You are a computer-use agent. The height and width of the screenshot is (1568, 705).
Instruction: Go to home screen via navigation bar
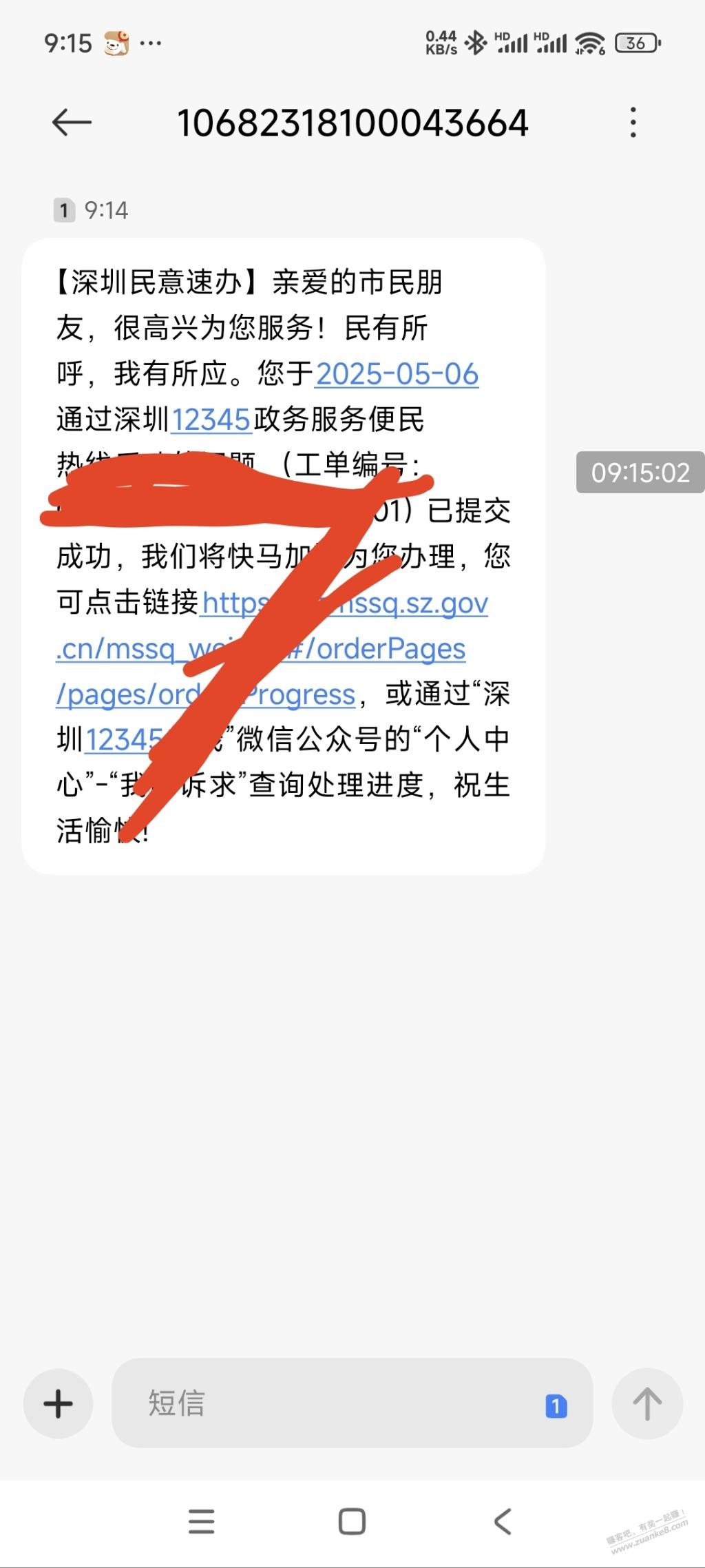(352, 1522)
